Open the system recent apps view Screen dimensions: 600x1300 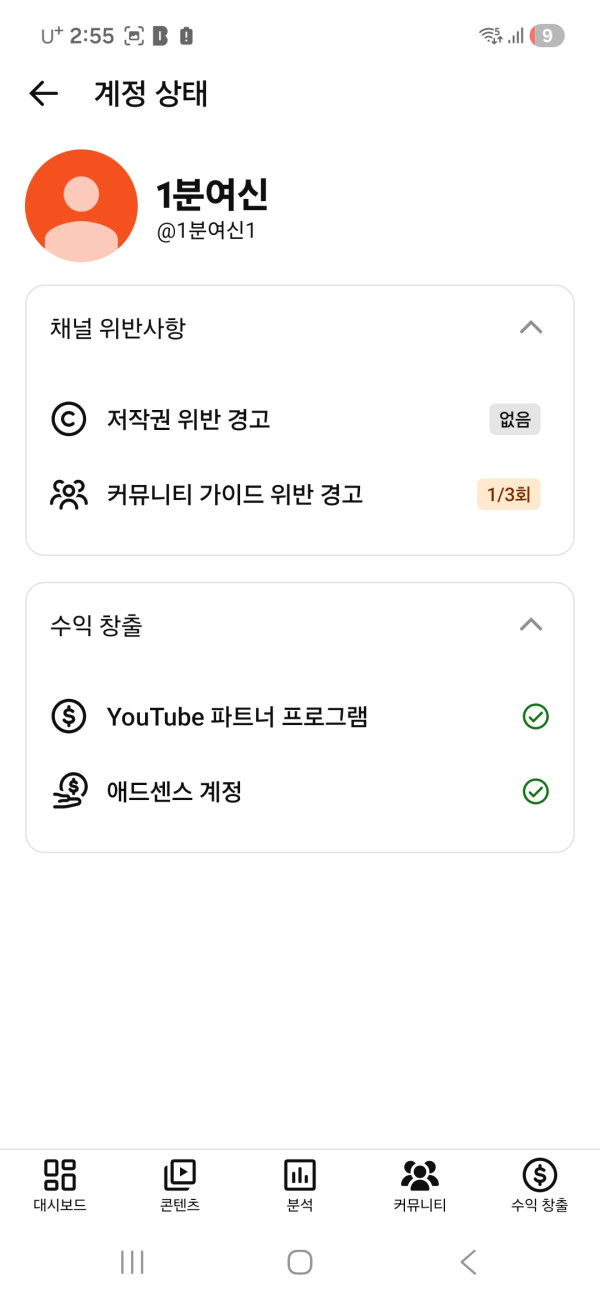[x=132, y=1262]
